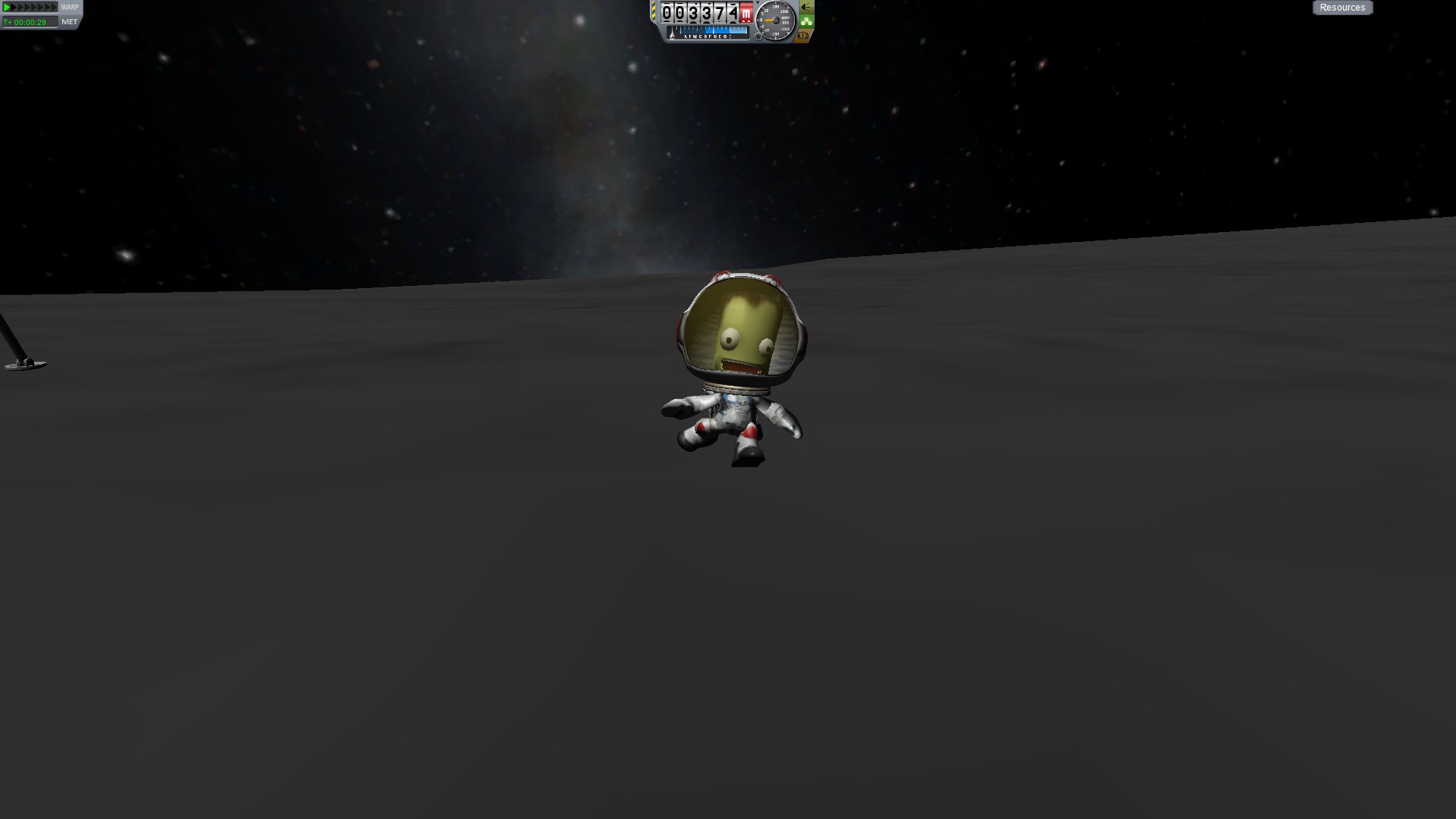Toggle the MET time display mode

click(x=69, y=22)
